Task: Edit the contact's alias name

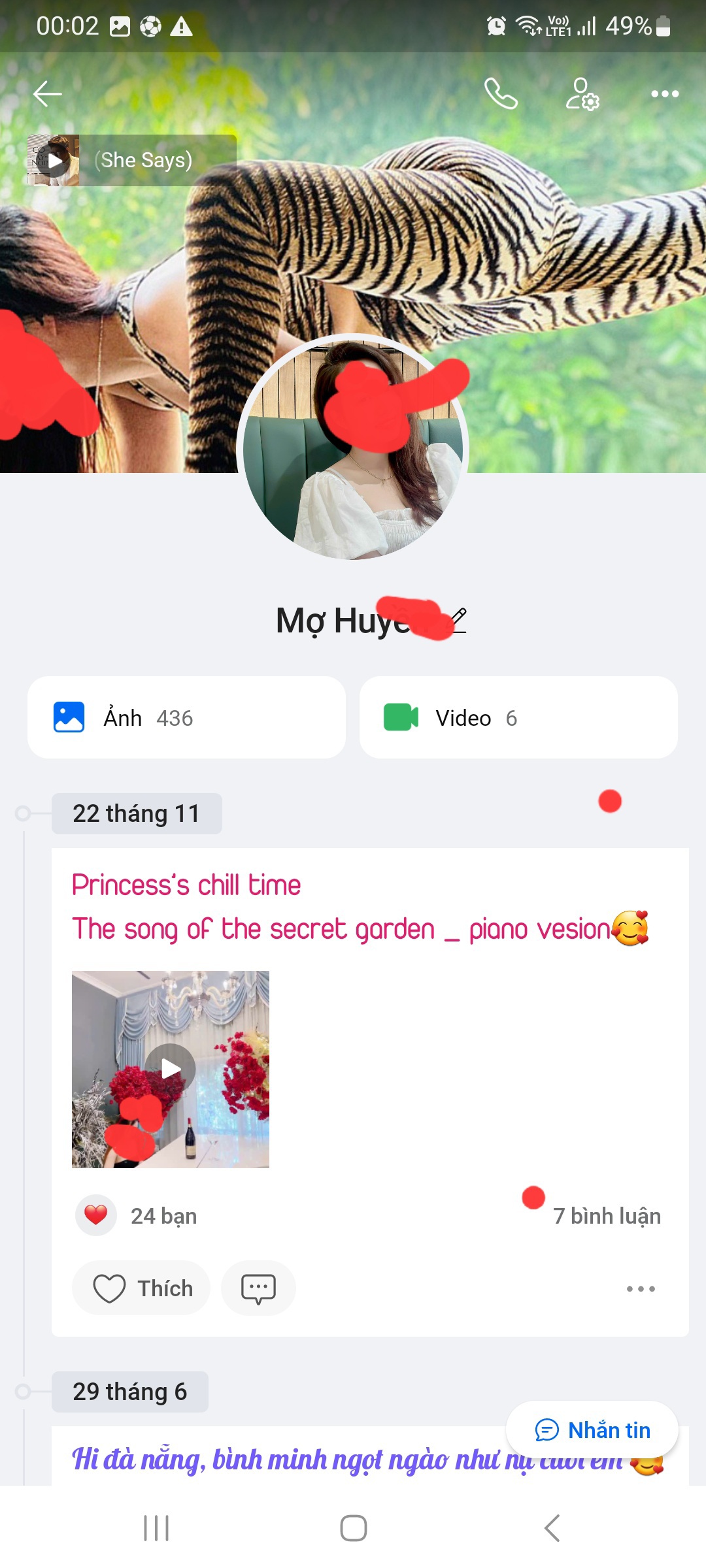Action: [459, 619]
